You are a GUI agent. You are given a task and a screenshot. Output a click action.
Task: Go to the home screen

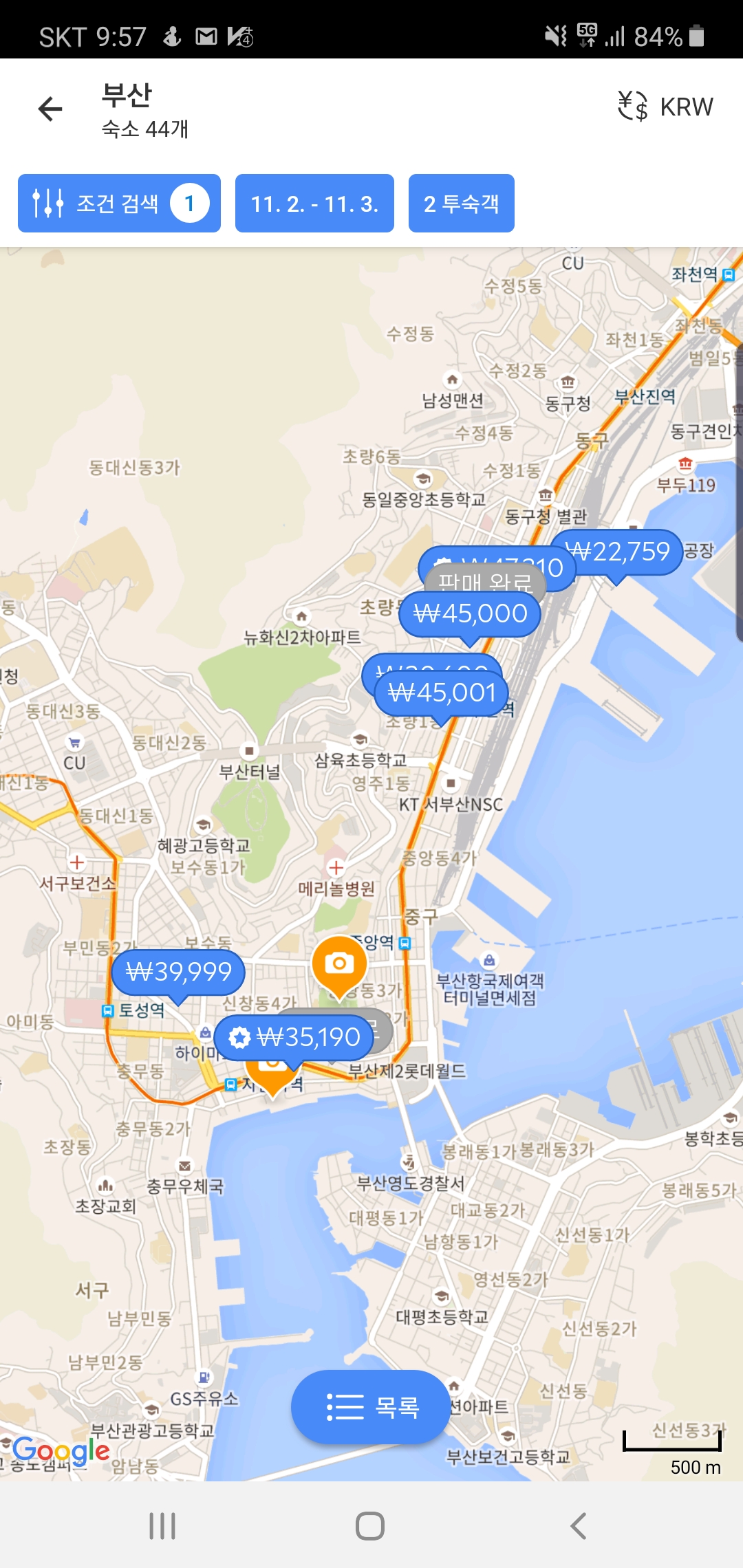[370, 1526]
